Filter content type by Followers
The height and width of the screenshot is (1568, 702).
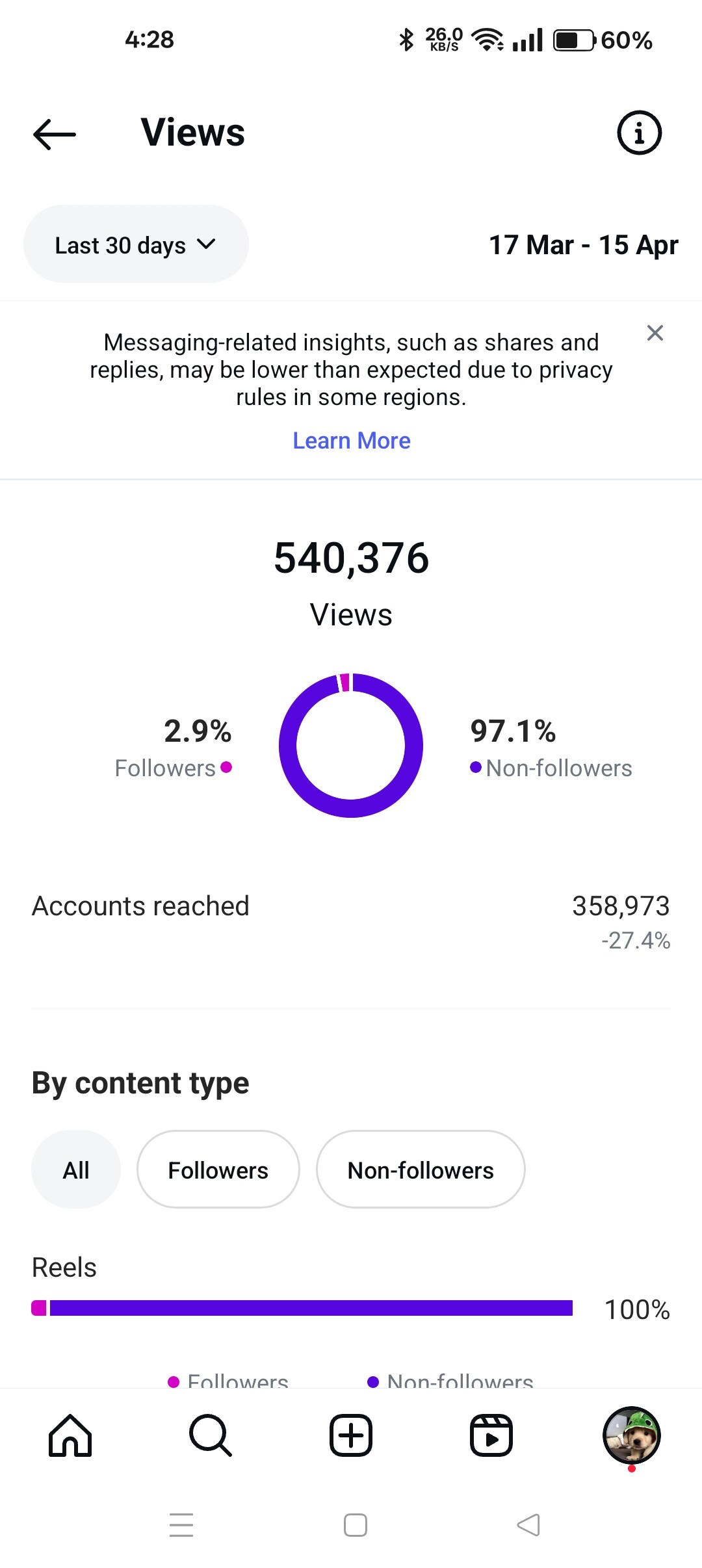coord(218,1169)
